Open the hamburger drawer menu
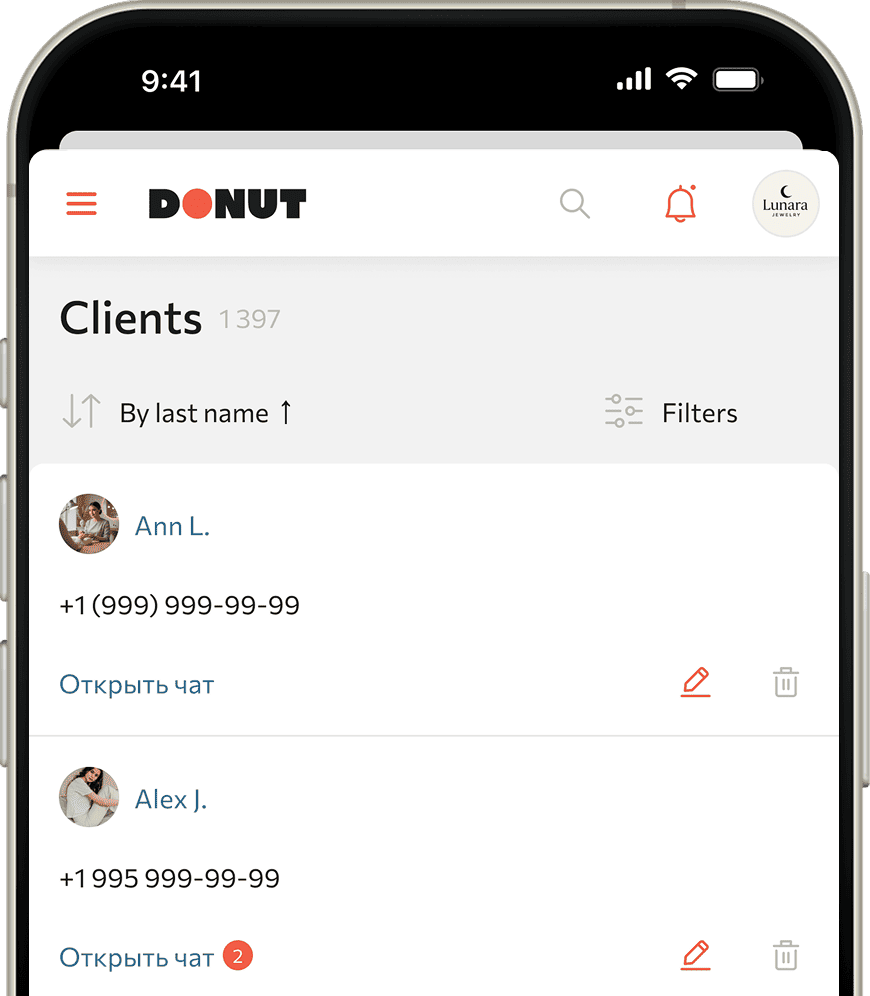The height and width of the screenshot is (996, 870). coord(82,204)
